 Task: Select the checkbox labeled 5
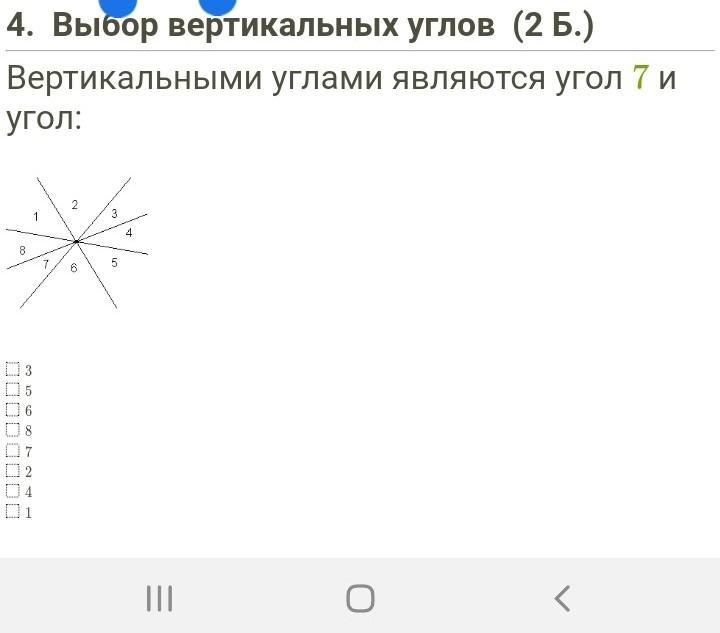click(13, 390)
